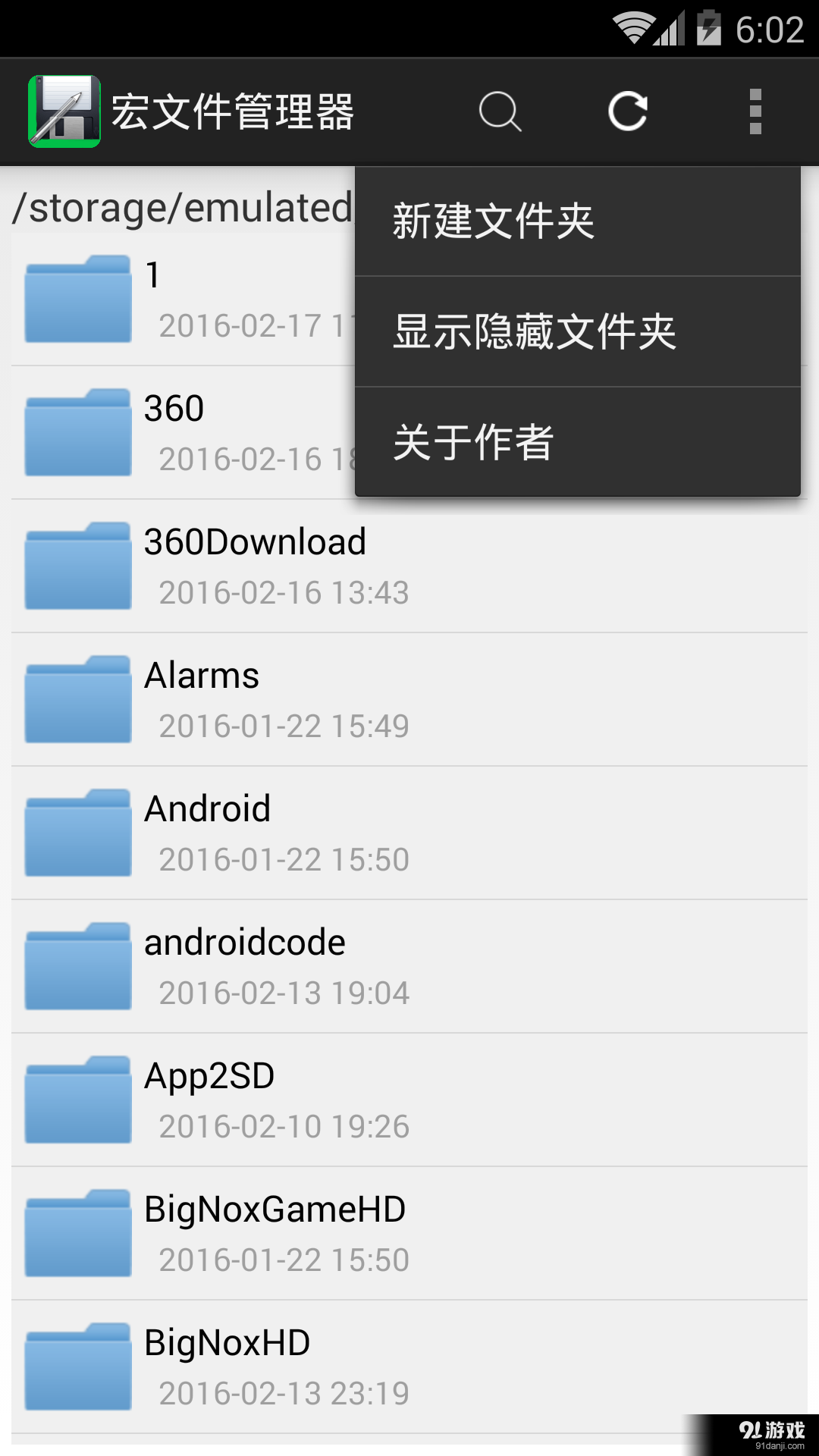Select 关于作者 from the menu
The image size is (819, 1456).
point(472,442)
